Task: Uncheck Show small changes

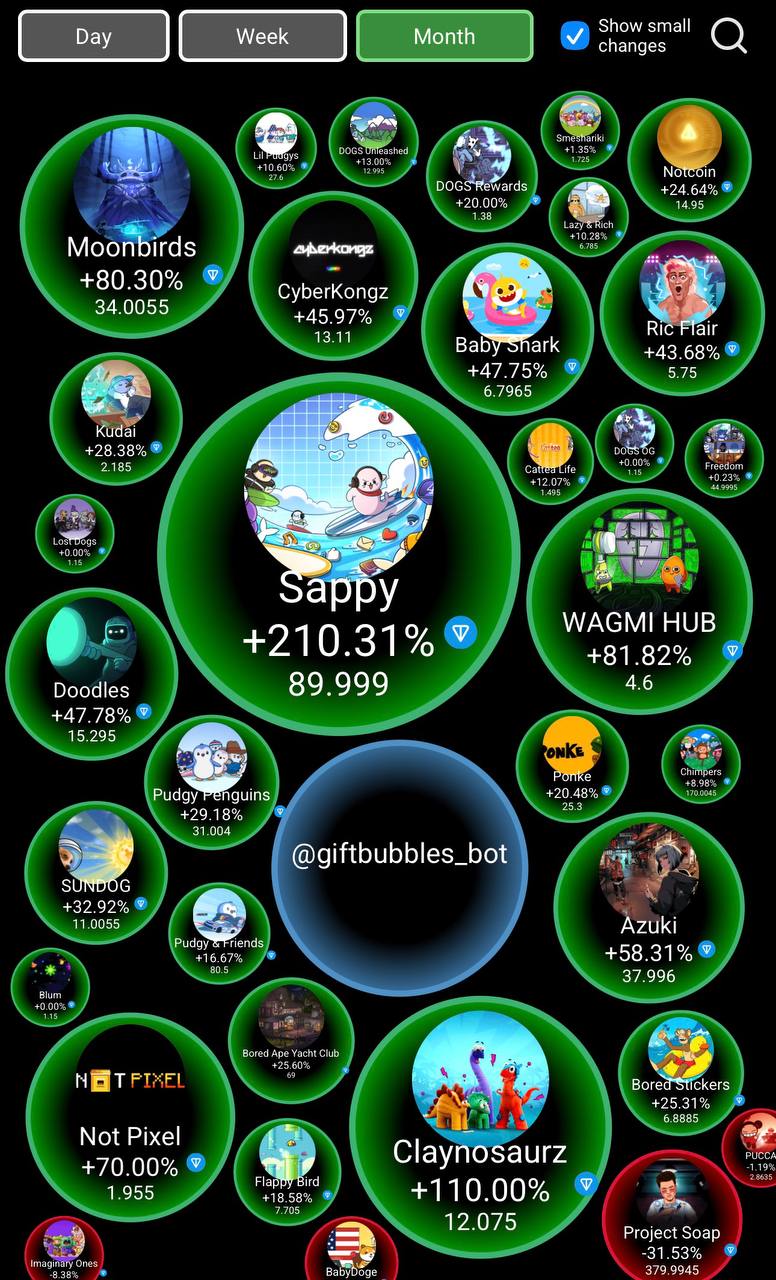Action: [x=575, y=36]
